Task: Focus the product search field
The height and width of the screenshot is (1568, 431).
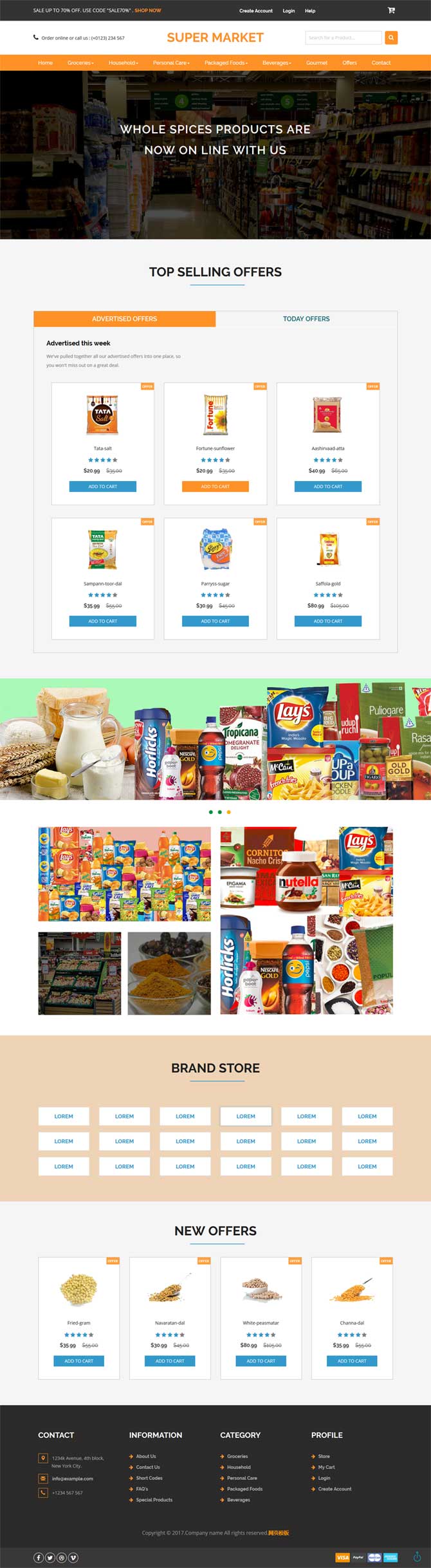Action: point(343,37)
